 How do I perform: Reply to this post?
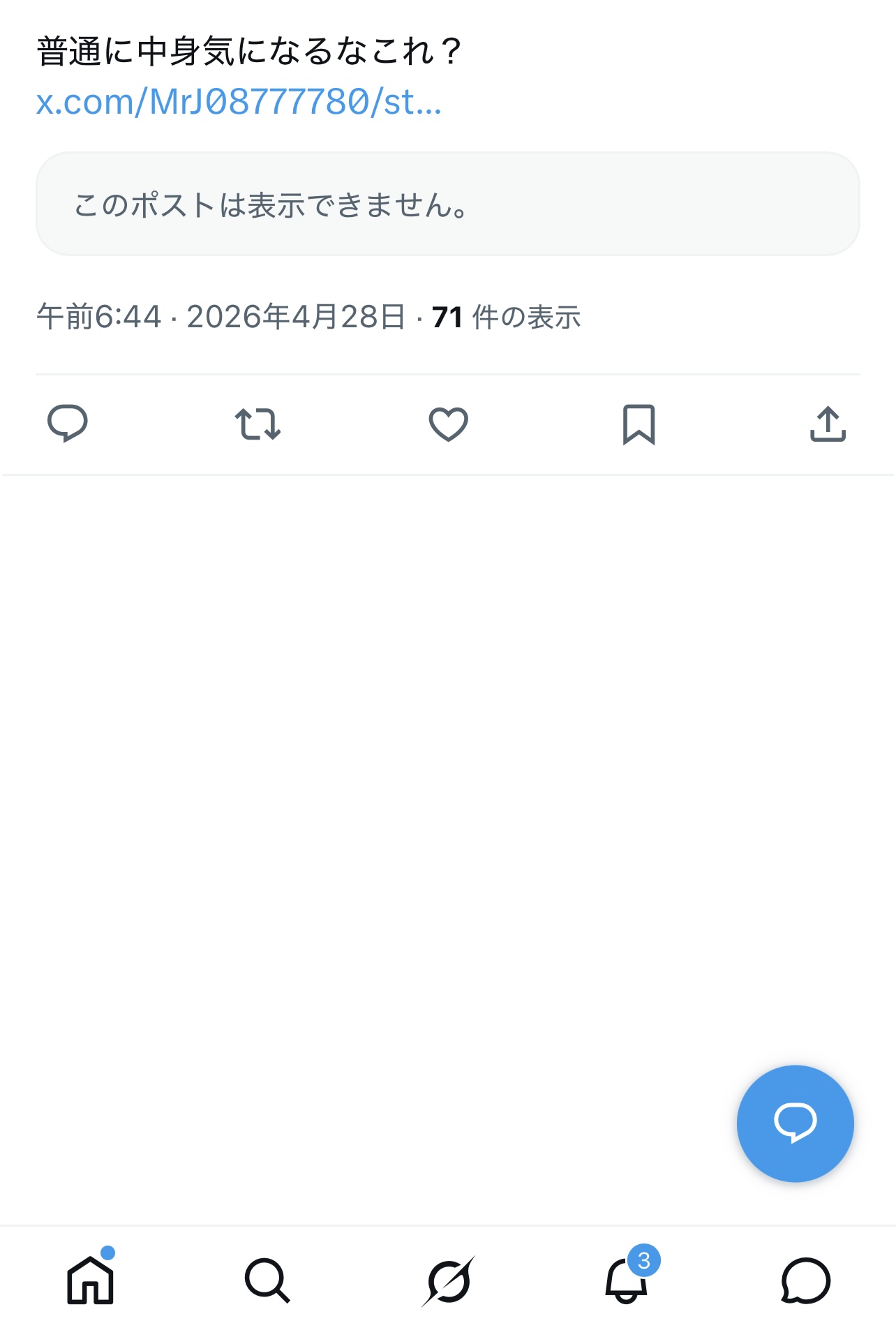click(x=67, y=424)
